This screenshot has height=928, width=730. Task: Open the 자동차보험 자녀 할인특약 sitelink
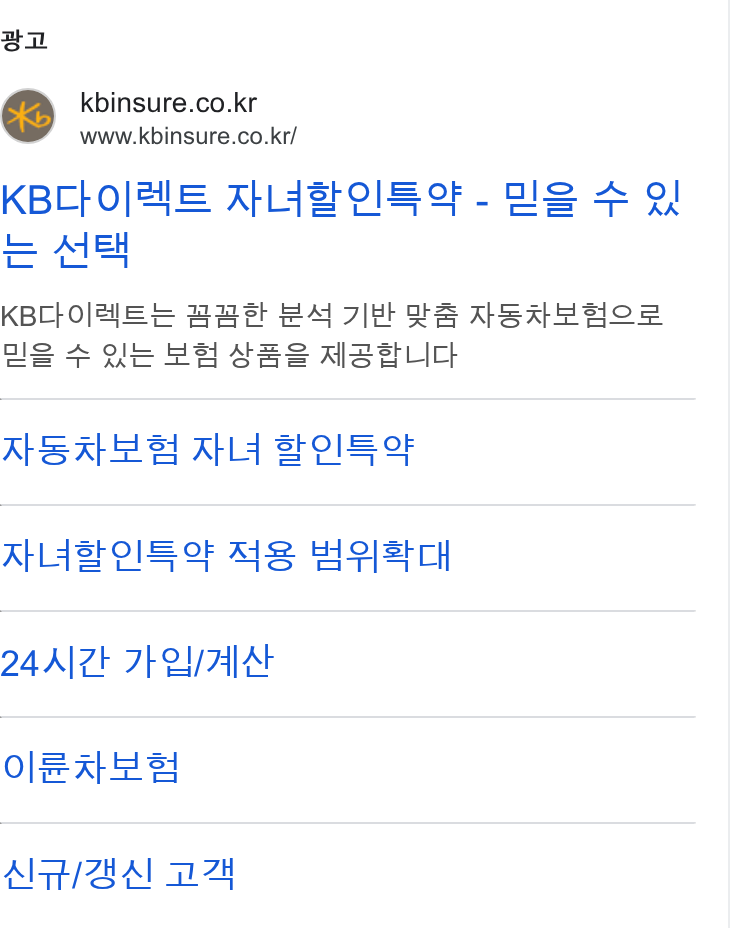point(207,450)
